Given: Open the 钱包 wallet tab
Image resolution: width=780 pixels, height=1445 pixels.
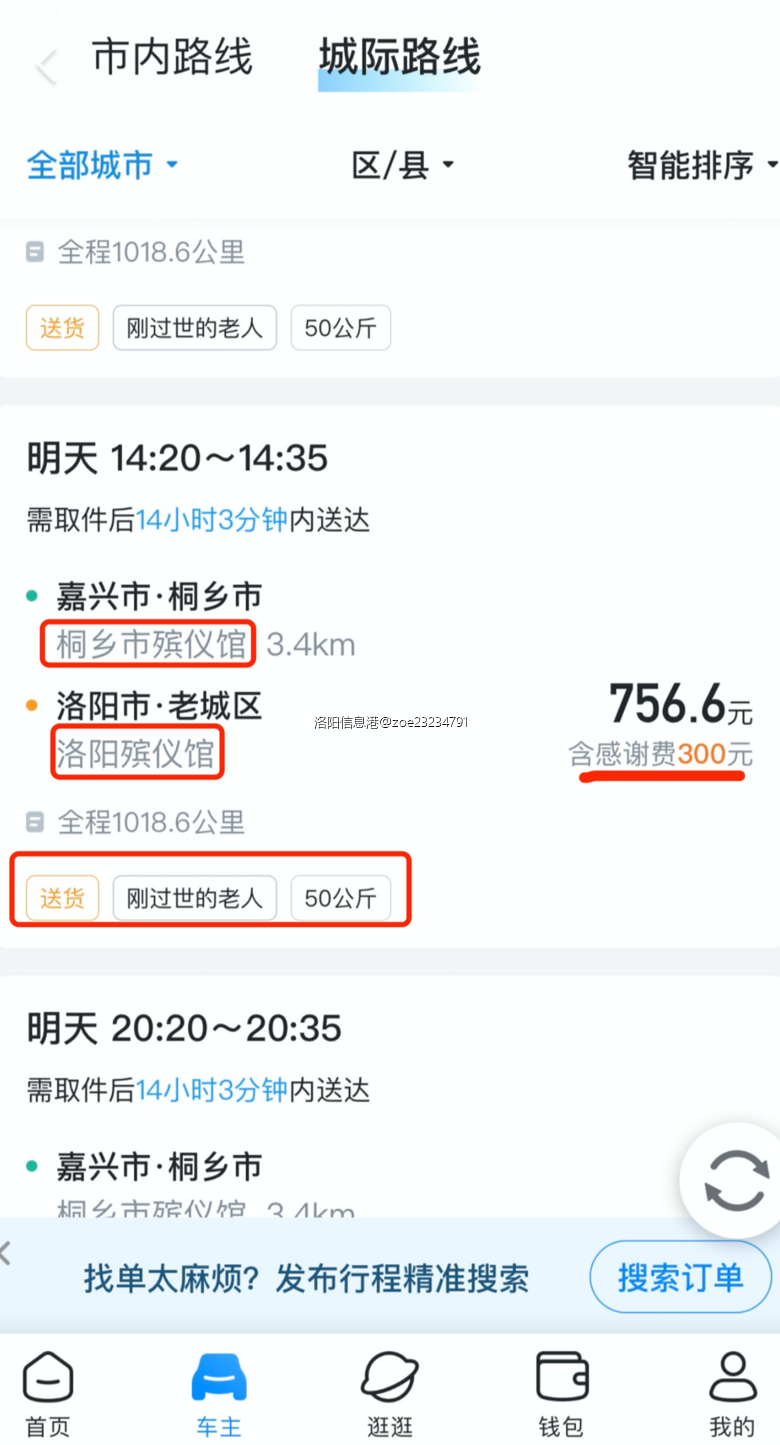Looking at the screenshot, I should click(x=561, y=1394).
